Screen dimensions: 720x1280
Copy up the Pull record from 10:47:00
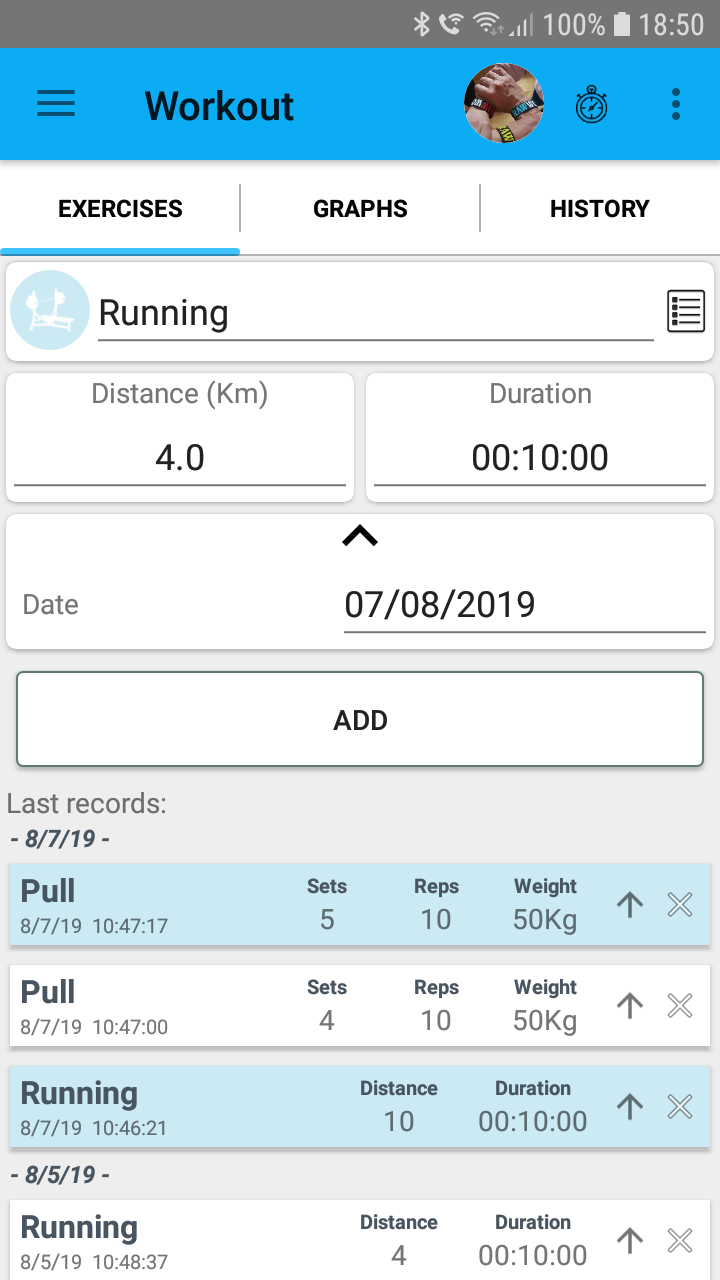[x=629, y=1006]
